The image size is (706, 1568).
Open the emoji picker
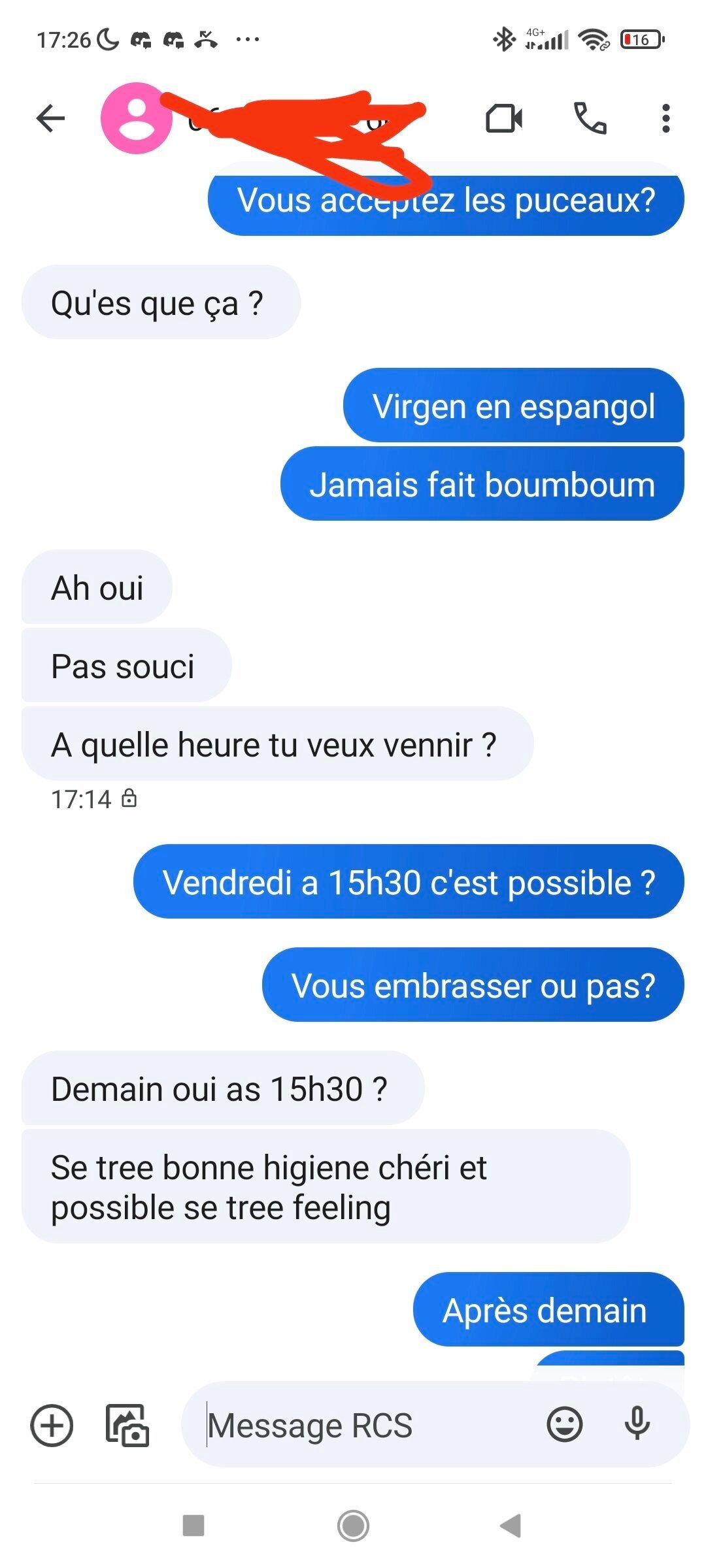tap(564, 1424)
